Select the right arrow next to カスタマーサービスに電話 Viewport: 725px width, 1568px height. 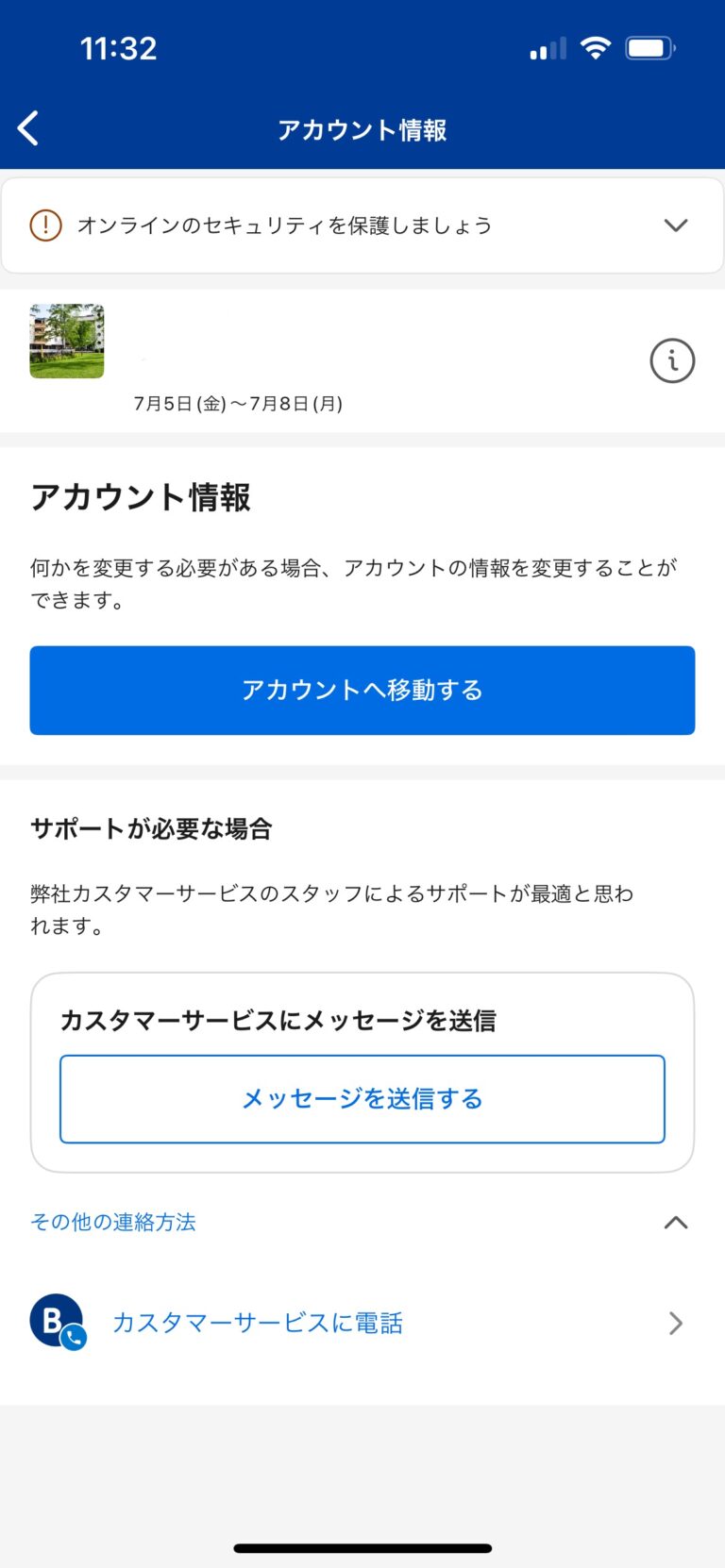tap(675, 1323)
